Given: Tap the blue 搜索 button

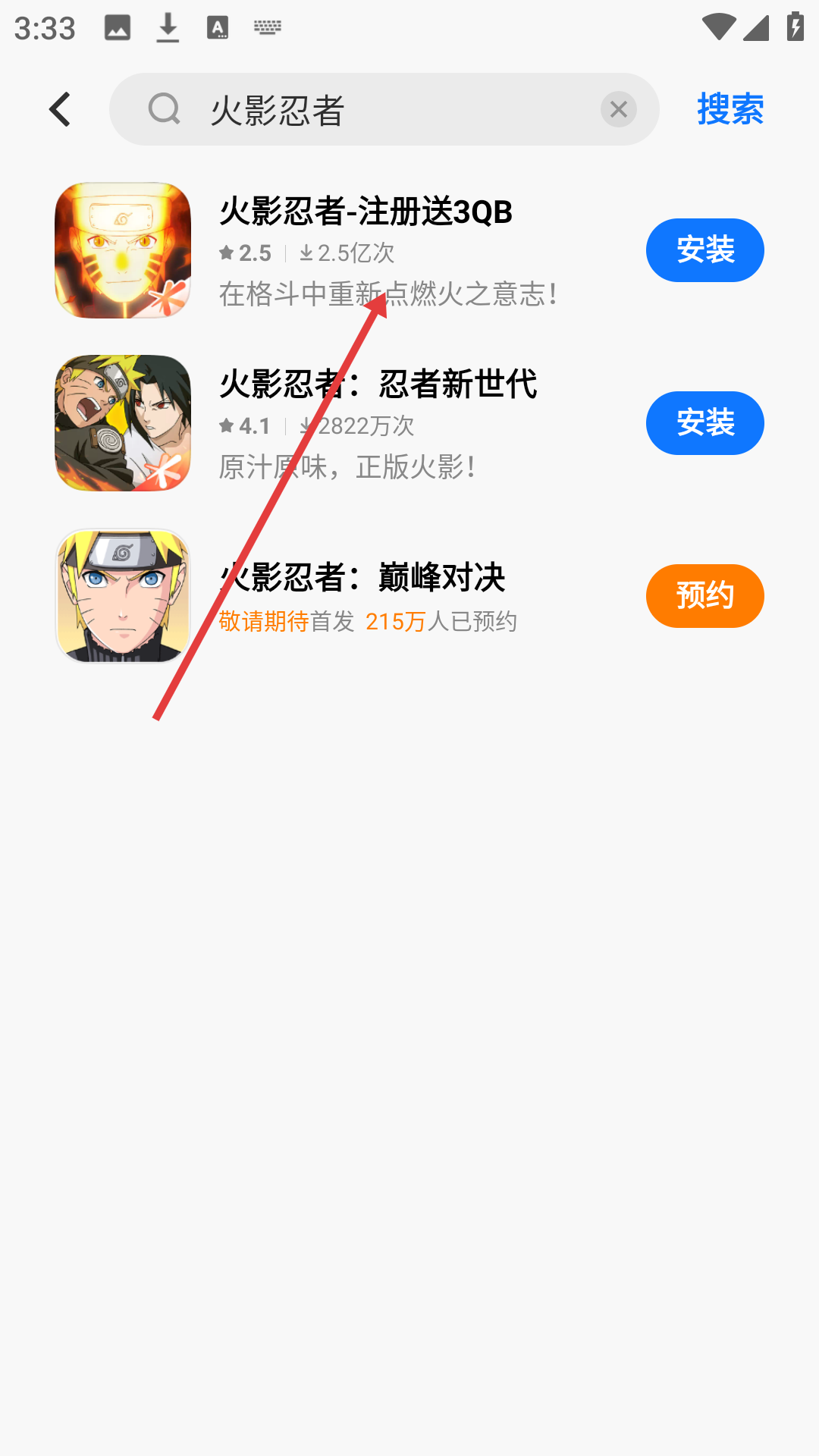Looking at the screenshot, I should pyautogui.click(x=730, y=110).
